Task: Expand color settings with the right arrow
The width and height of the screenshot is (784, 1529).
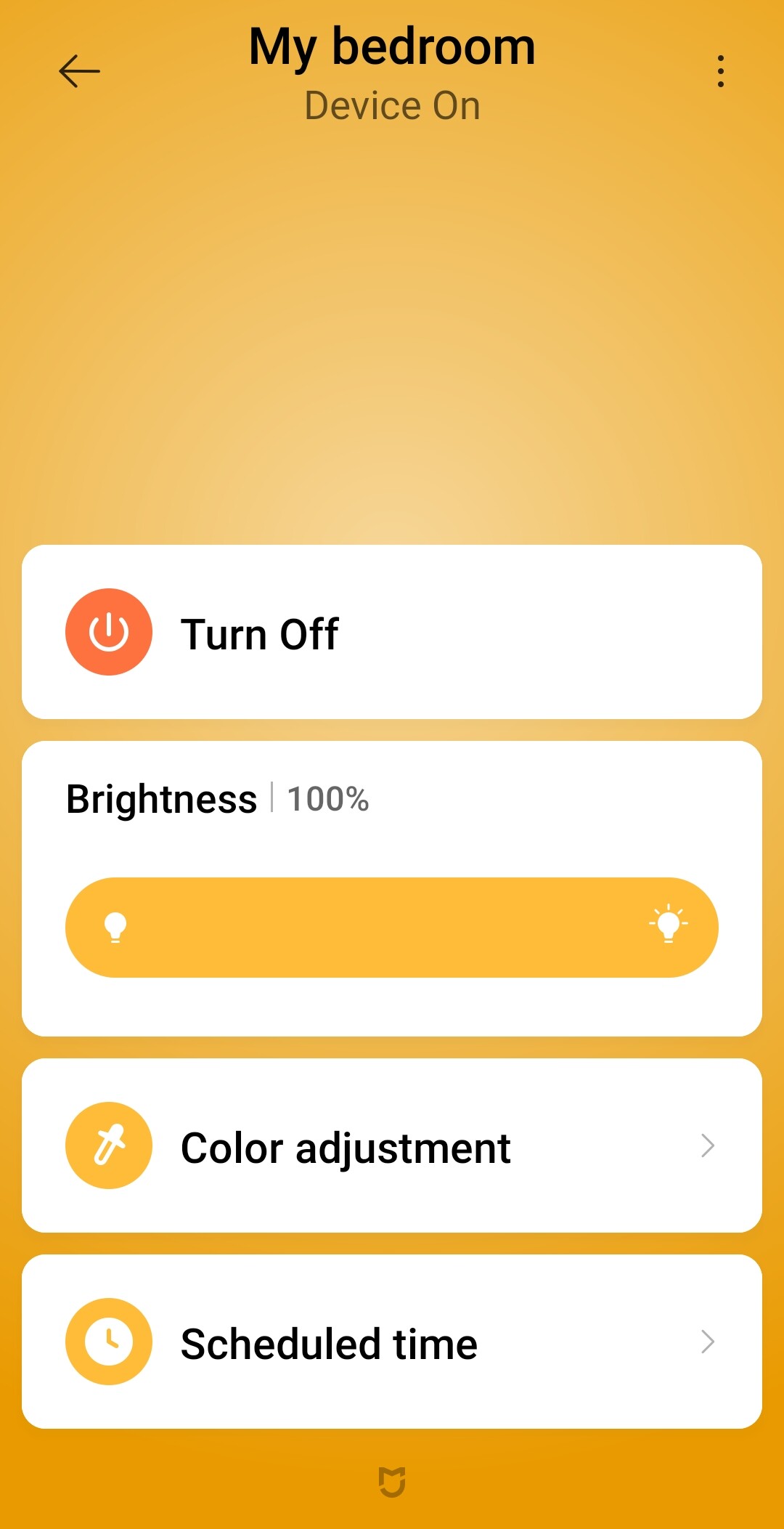Action: [x=708, y=1145]
